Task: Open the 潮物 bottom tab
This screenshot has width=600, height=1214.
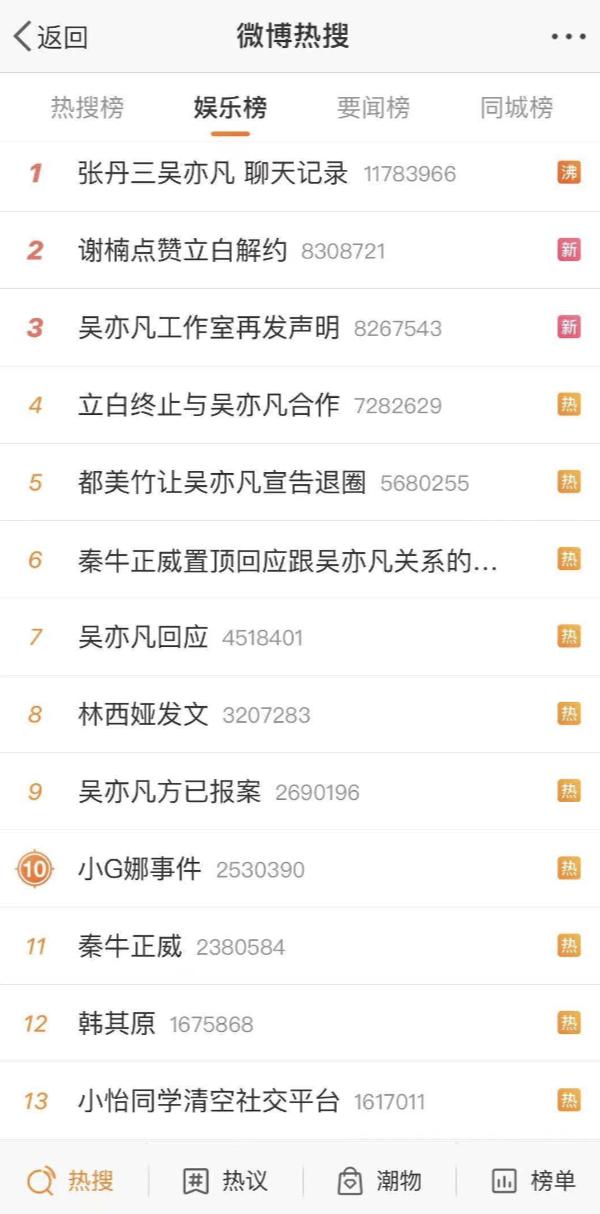Action: tap(379, 1181)
